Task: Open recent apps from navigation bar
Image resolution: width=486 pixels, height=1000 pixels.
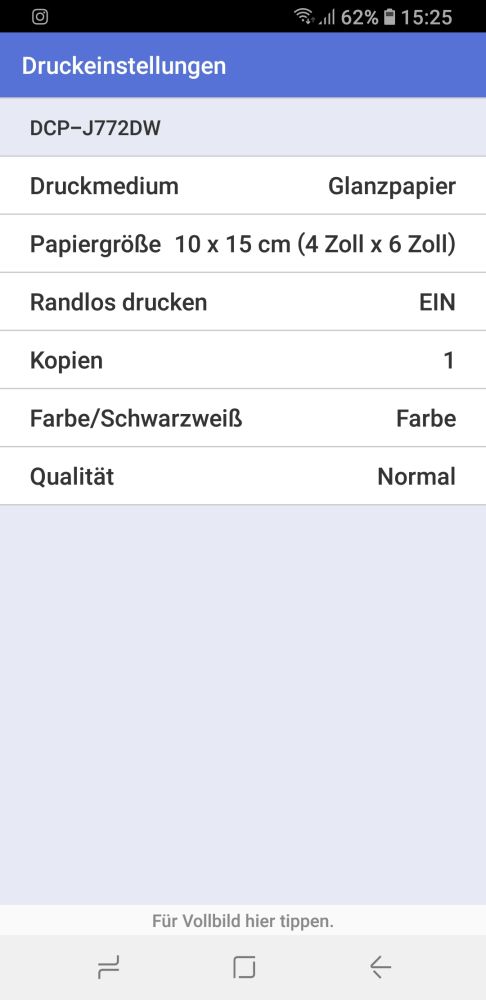Action: coord(108,967)
